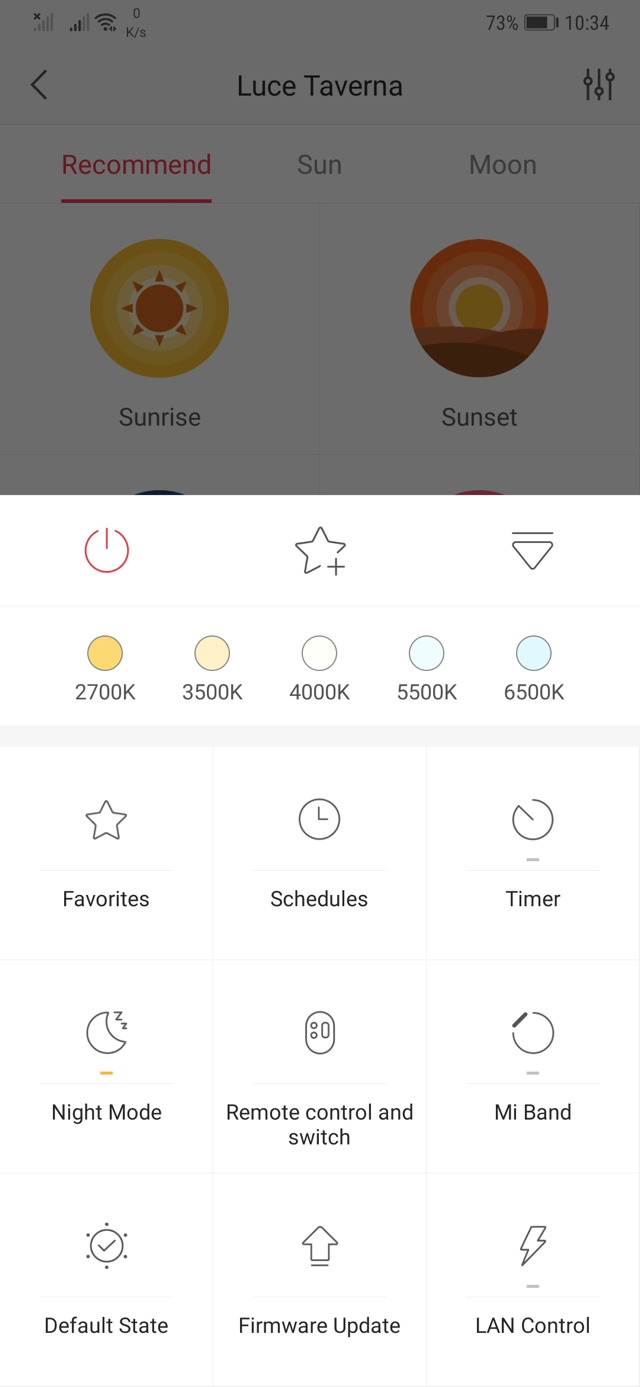Viewport: 640px width, 1387px height.
Task: Tap the Mi Band option
Action: coord(533,1065)
